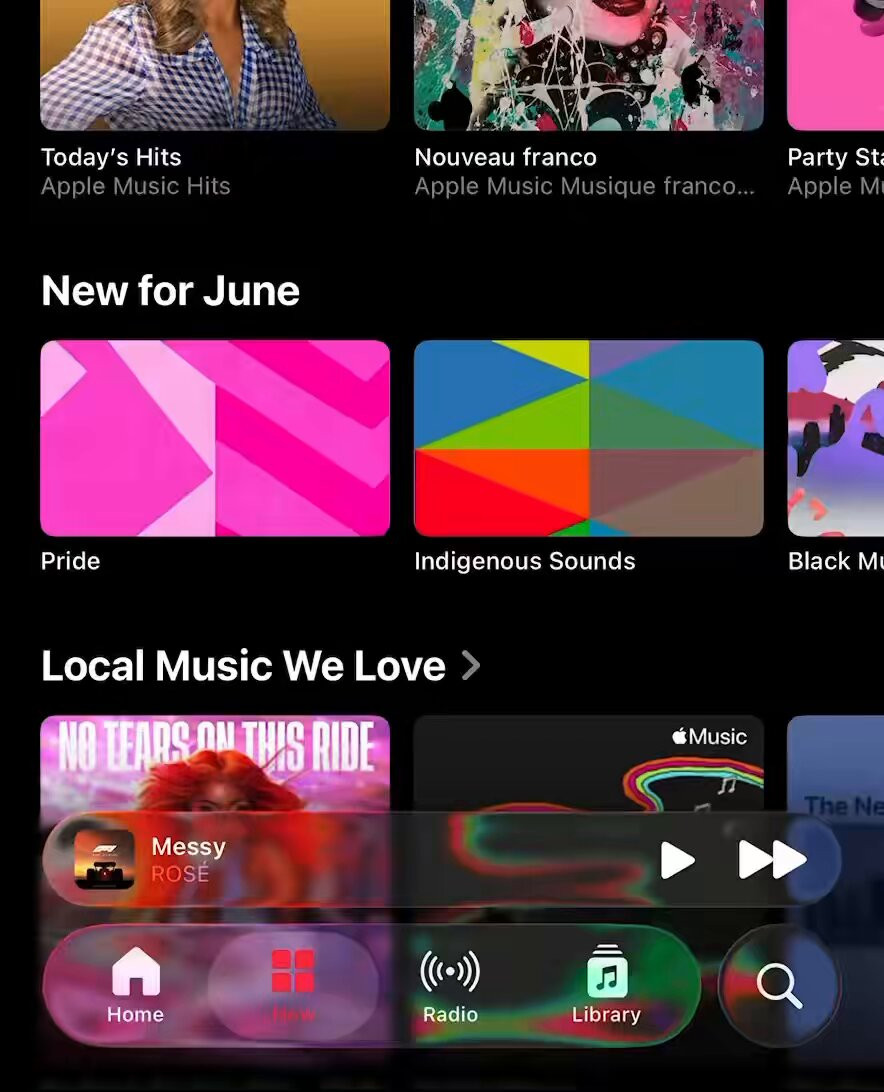
Task: Open the No Tears On This Ride album
Action: [214, 760]
